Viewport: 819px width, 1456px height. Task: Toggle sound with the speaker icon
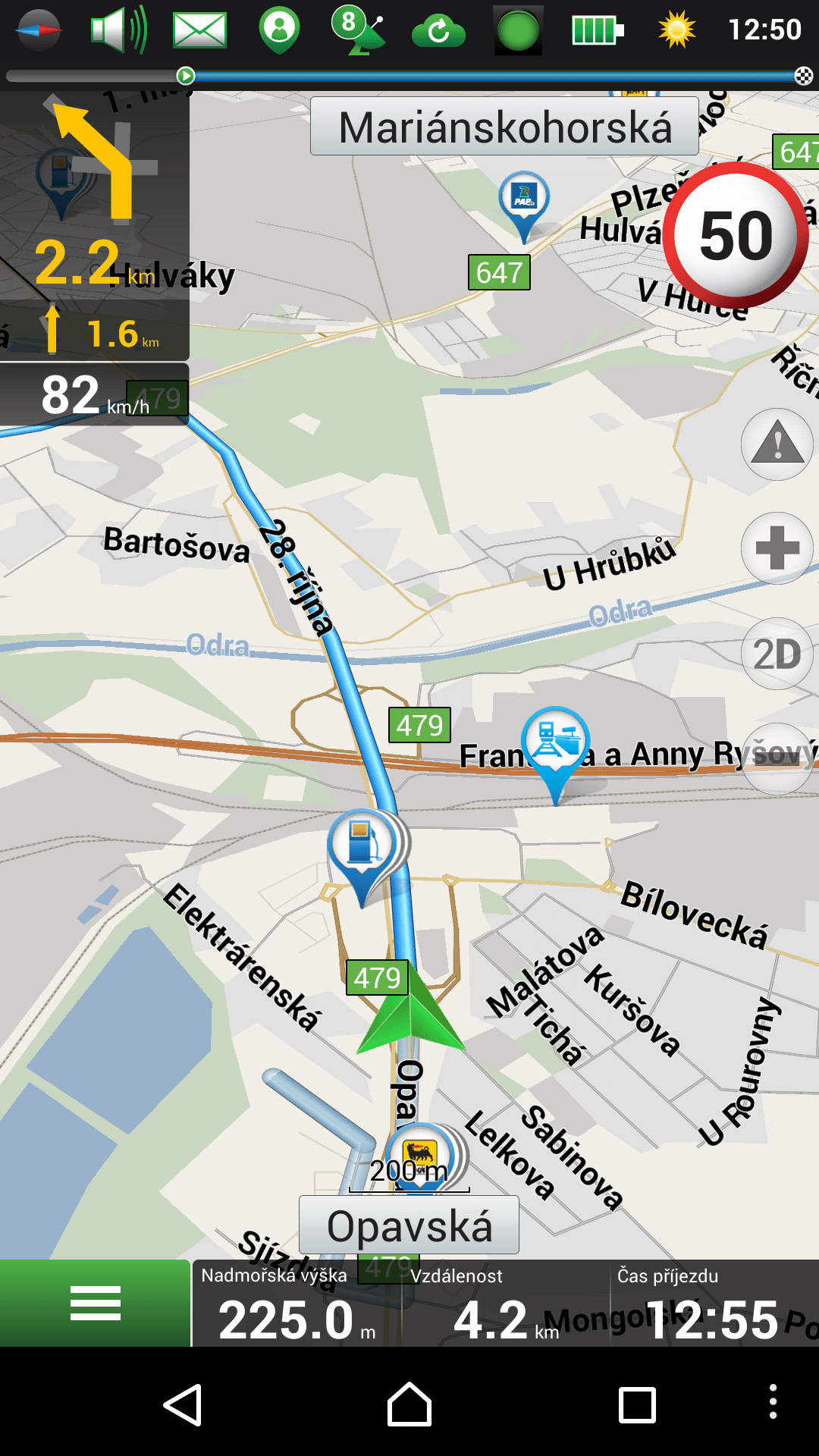point(118,30)
